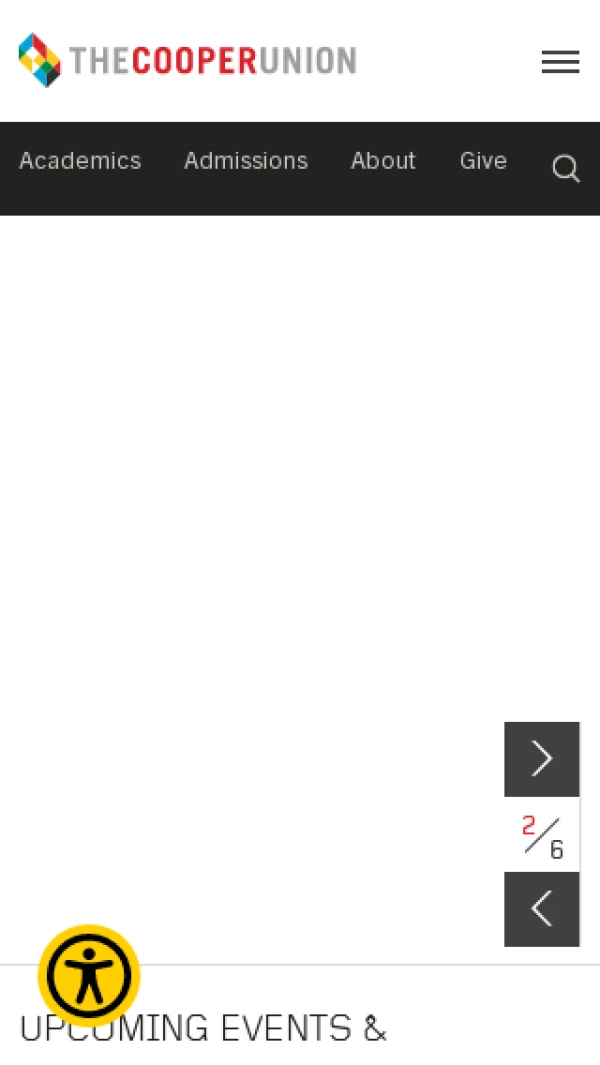Viewport: 600px width, 1065px height.
Task: Open the Admissions page
Action: 246,161
